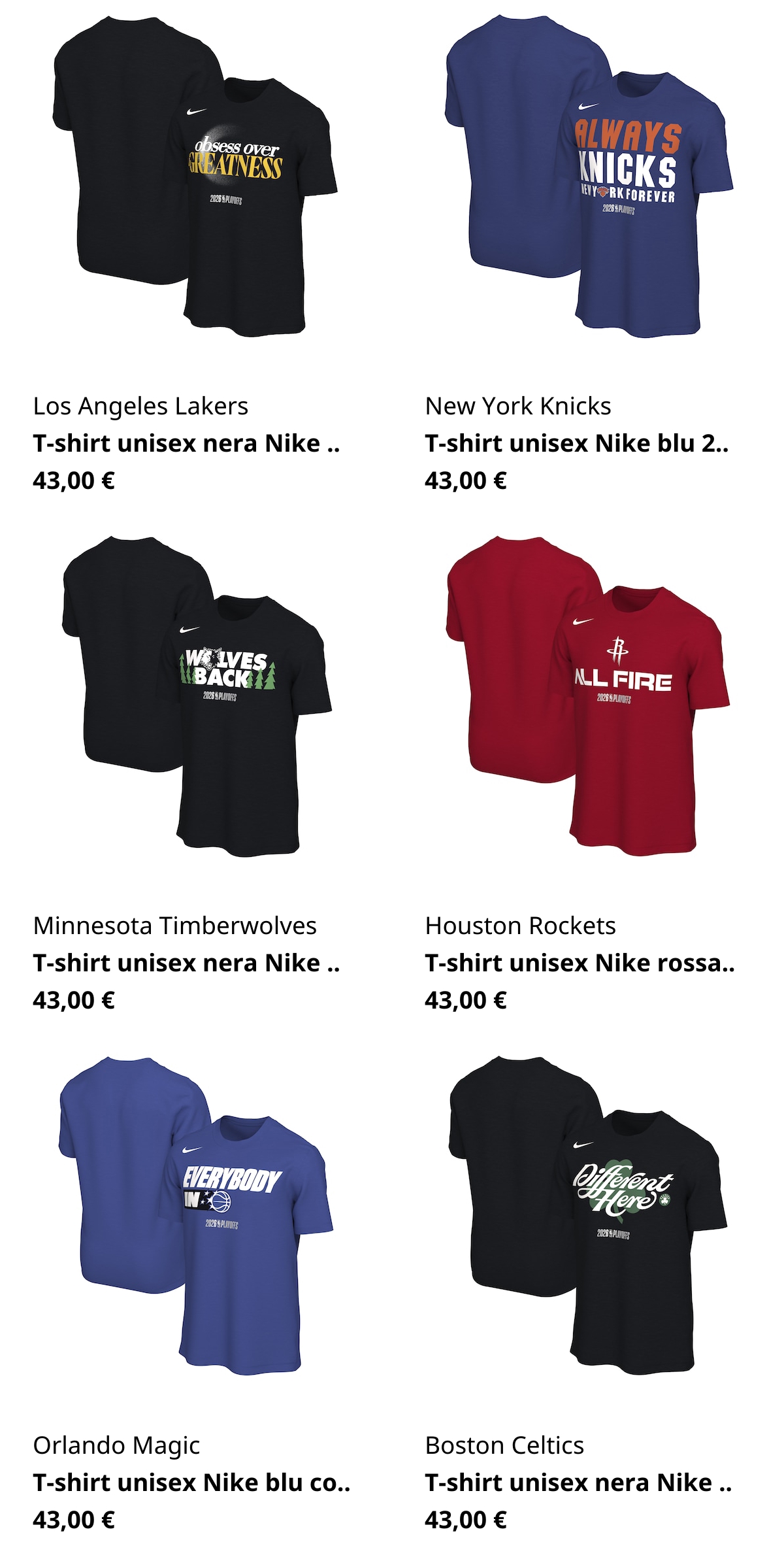View the New York Knicks blue T-shirt
This screenshot has width=784, height=1559.
[x=588, y=176]
